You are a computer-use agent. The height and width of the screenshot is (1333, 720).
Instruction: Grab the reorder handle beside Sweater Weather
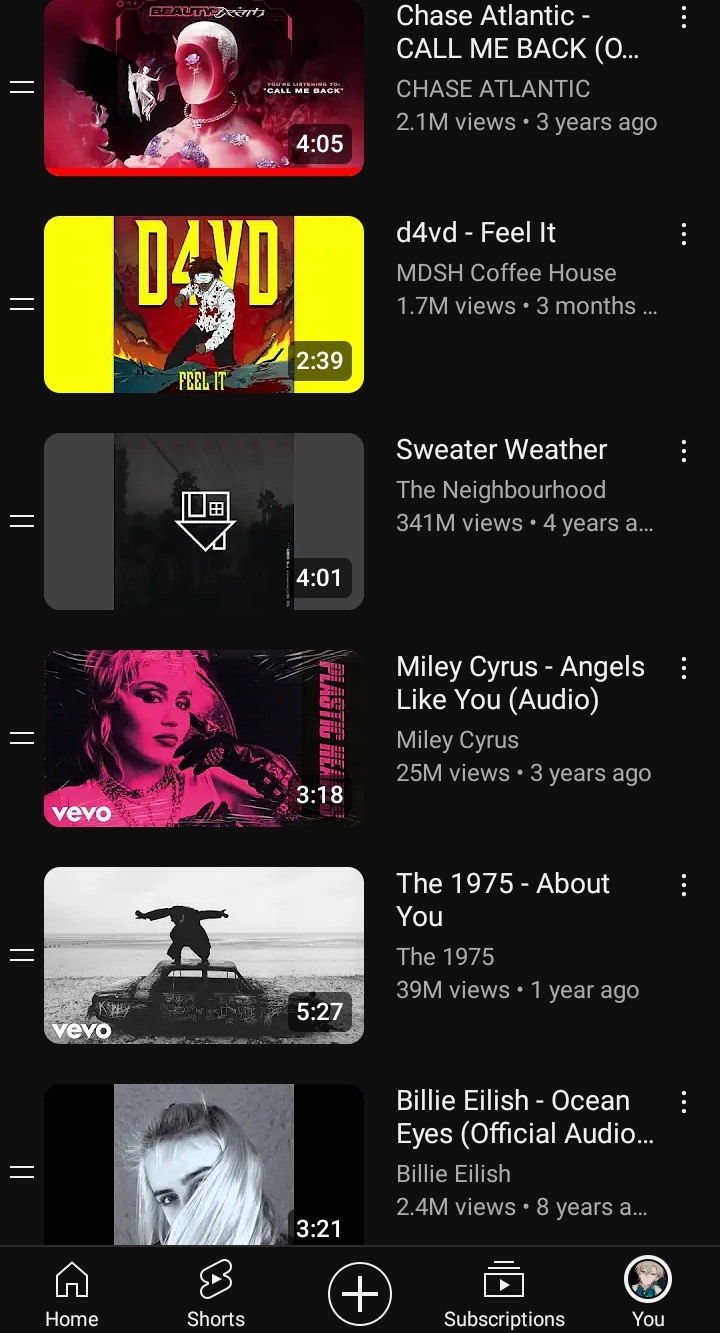pyautogui.click(x=21, y=520)
